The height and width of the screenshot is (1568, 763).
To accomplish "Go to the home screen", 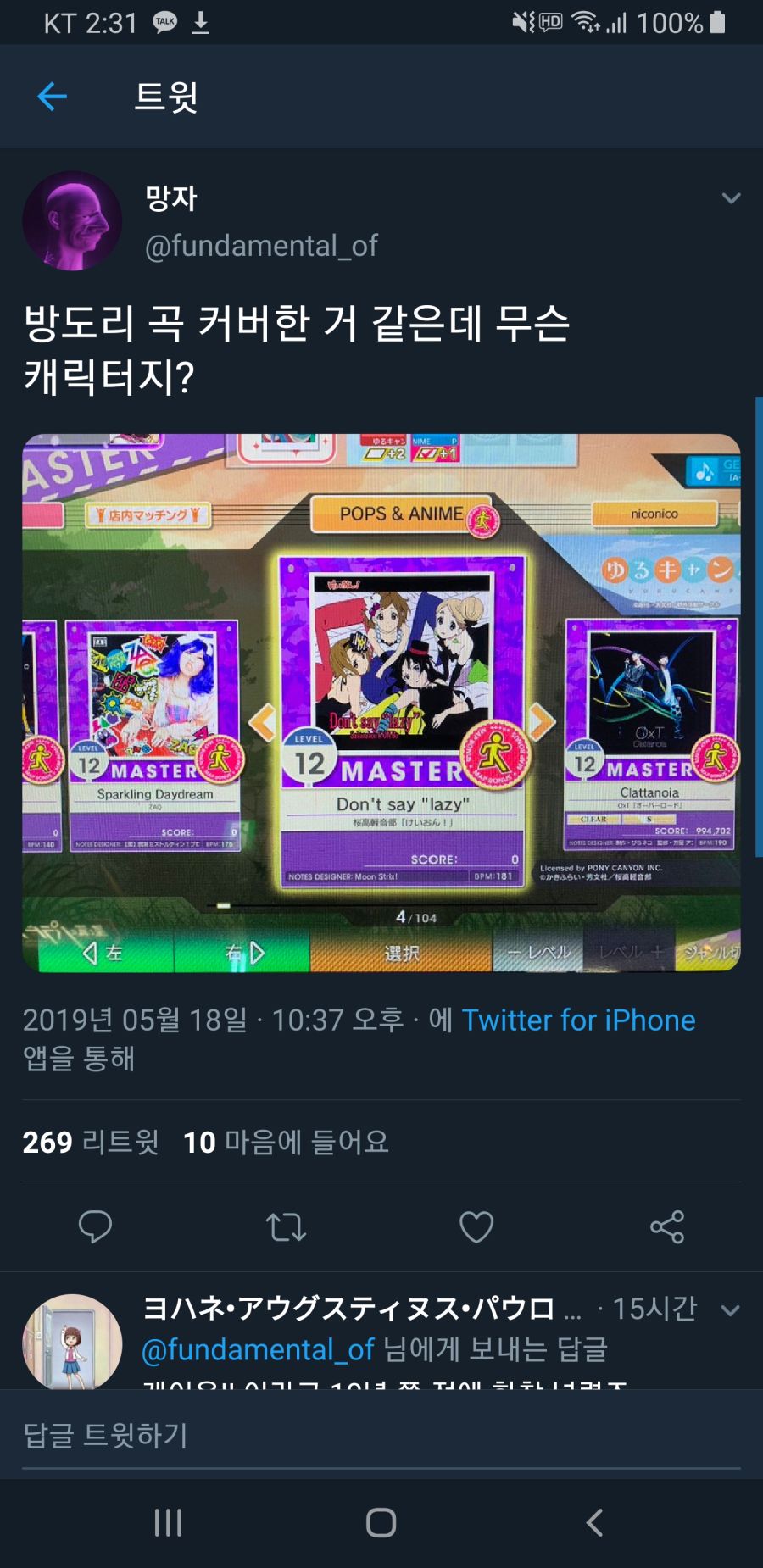I will pyautogui.click(x=381, y=1522).
